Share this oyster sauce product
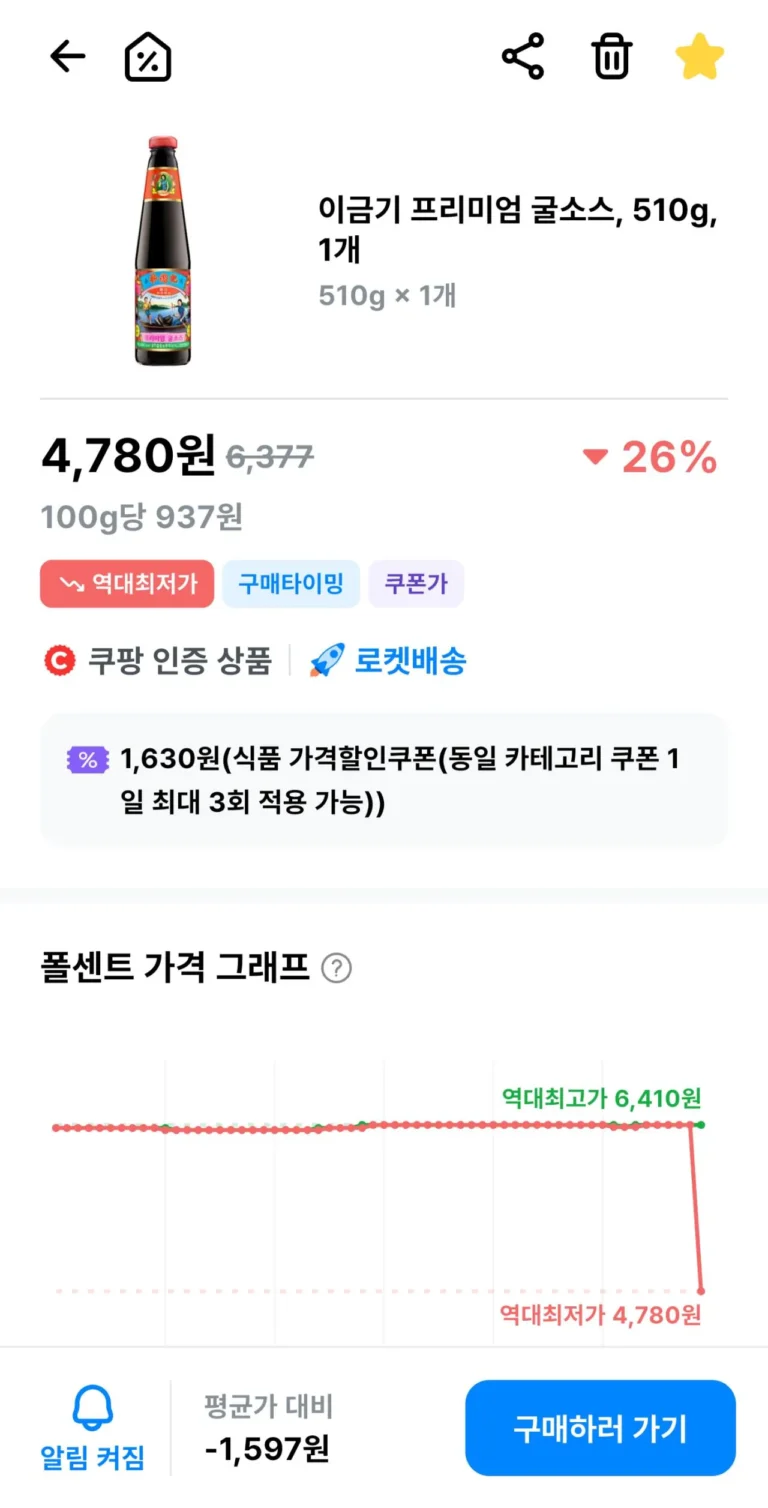Screen dimensions: 768x1508 tap(523, 56)
